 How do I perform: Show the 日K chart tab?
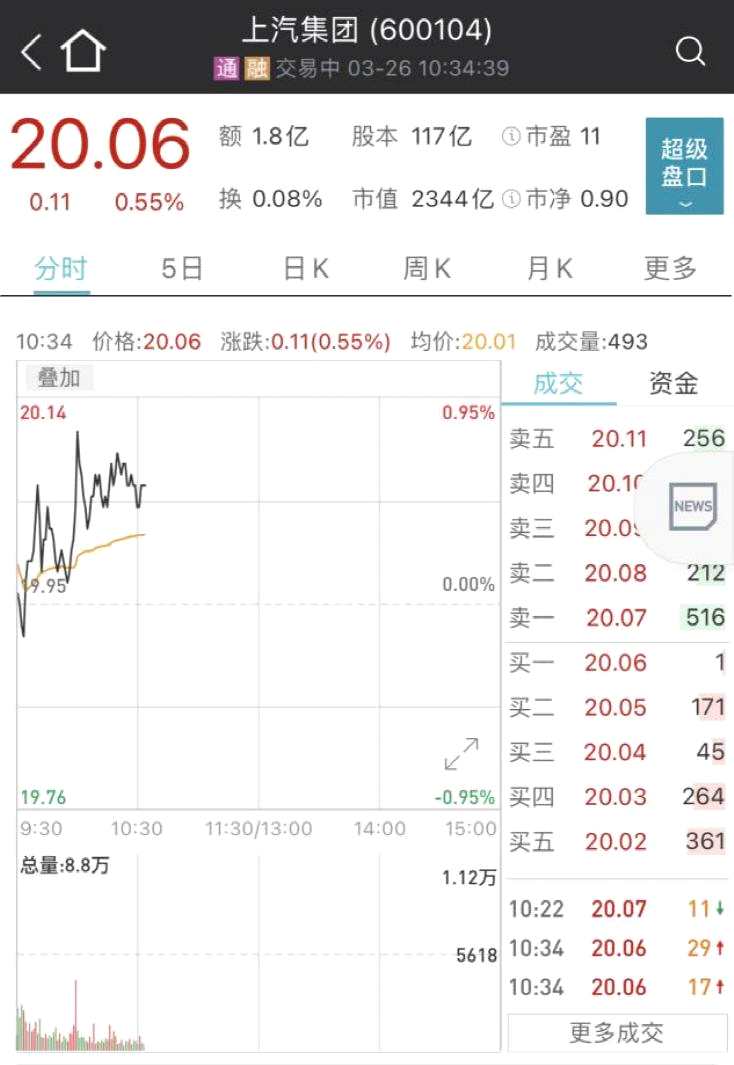[x=306, y=268]
